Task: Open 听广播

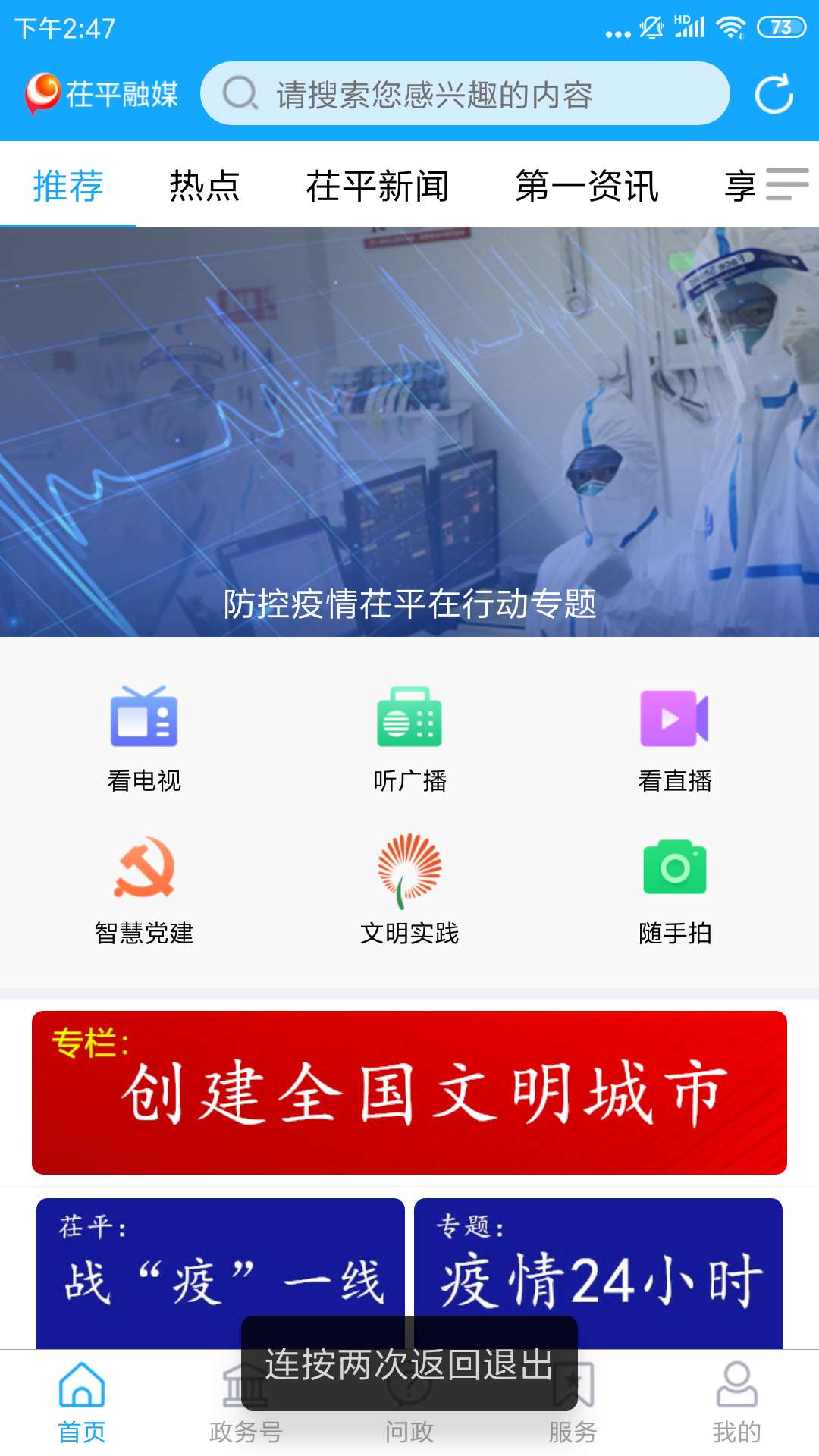Action: [409, 737]
